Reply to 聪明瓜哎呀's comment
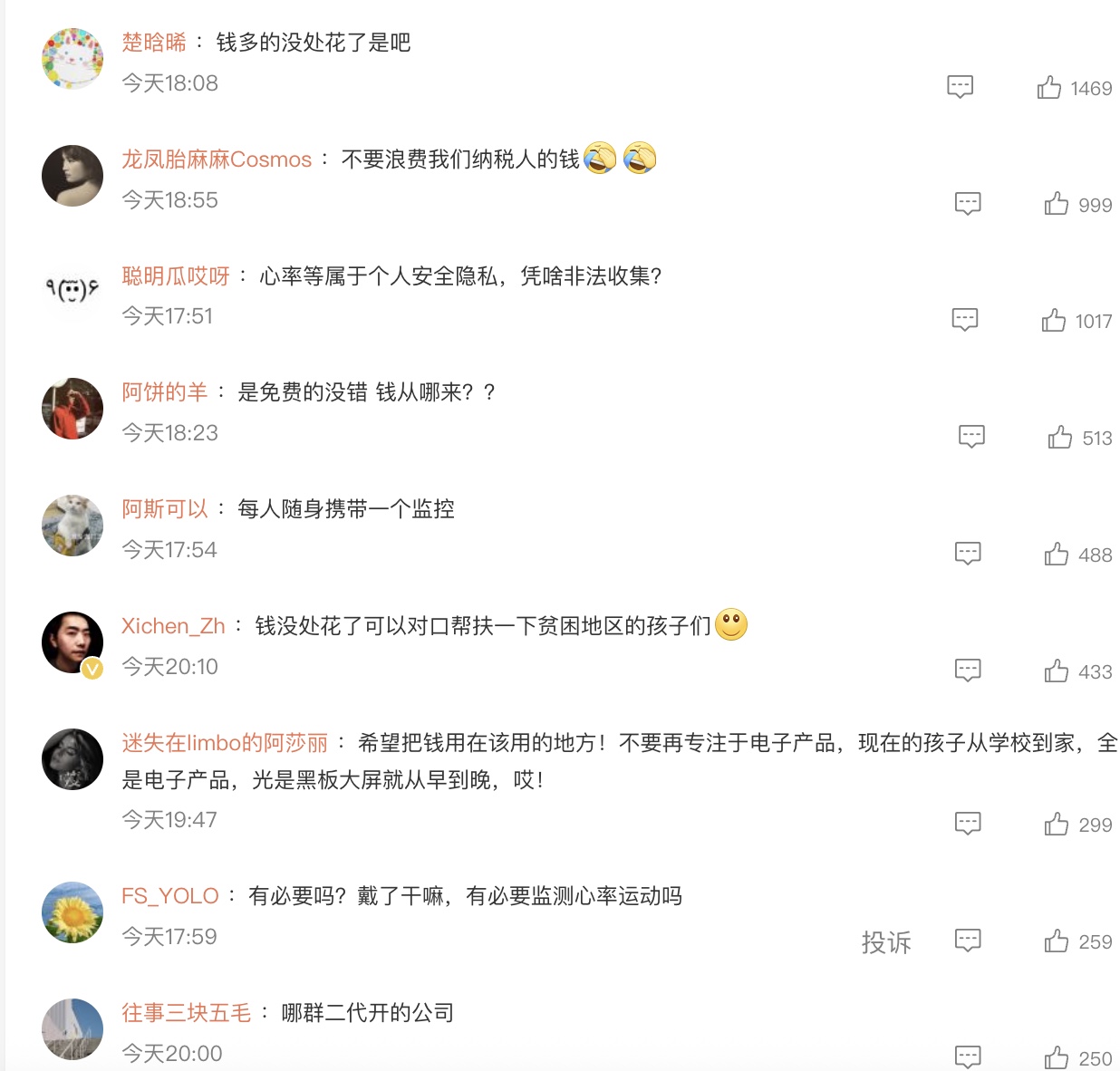This screenshot has width=1120, height=1071. [x=964, y=319]
